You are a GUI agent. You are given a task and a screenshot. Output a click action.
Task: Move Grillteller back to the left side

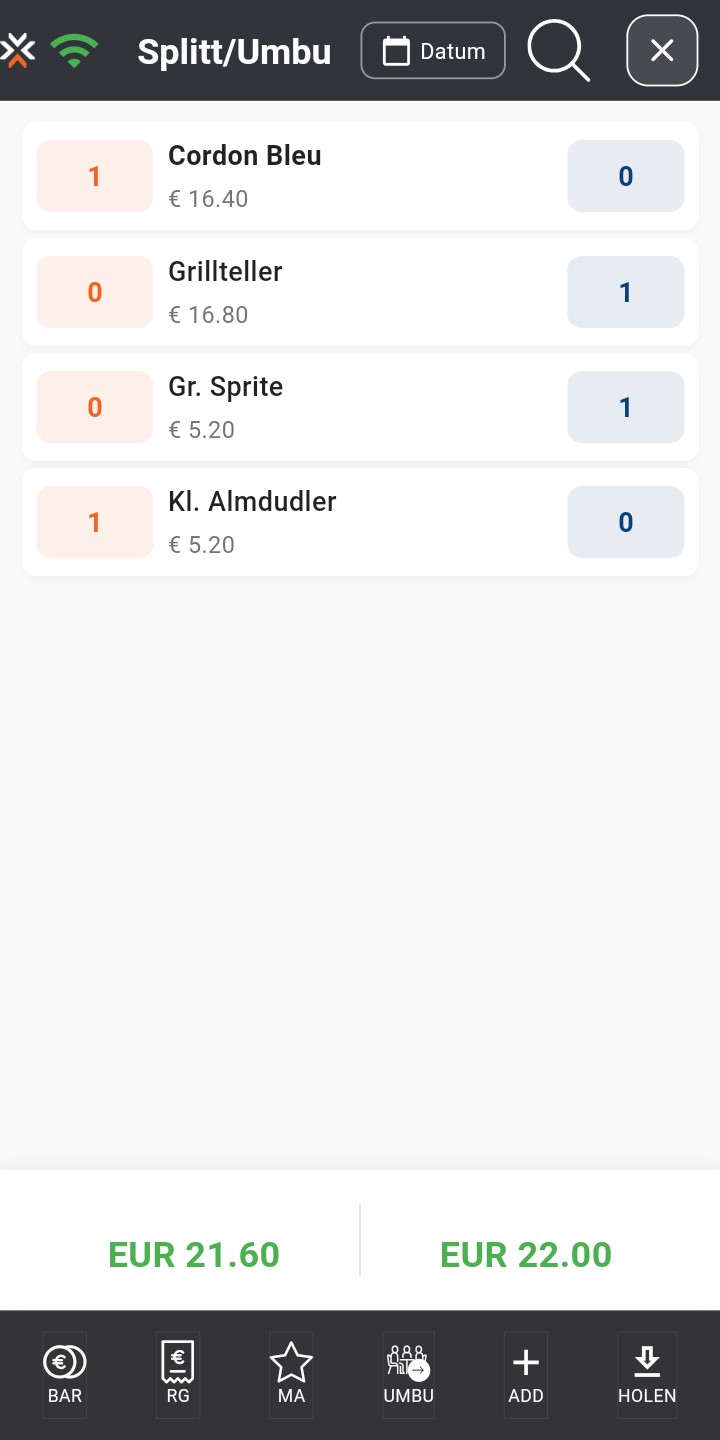click(x=94, y=292)
